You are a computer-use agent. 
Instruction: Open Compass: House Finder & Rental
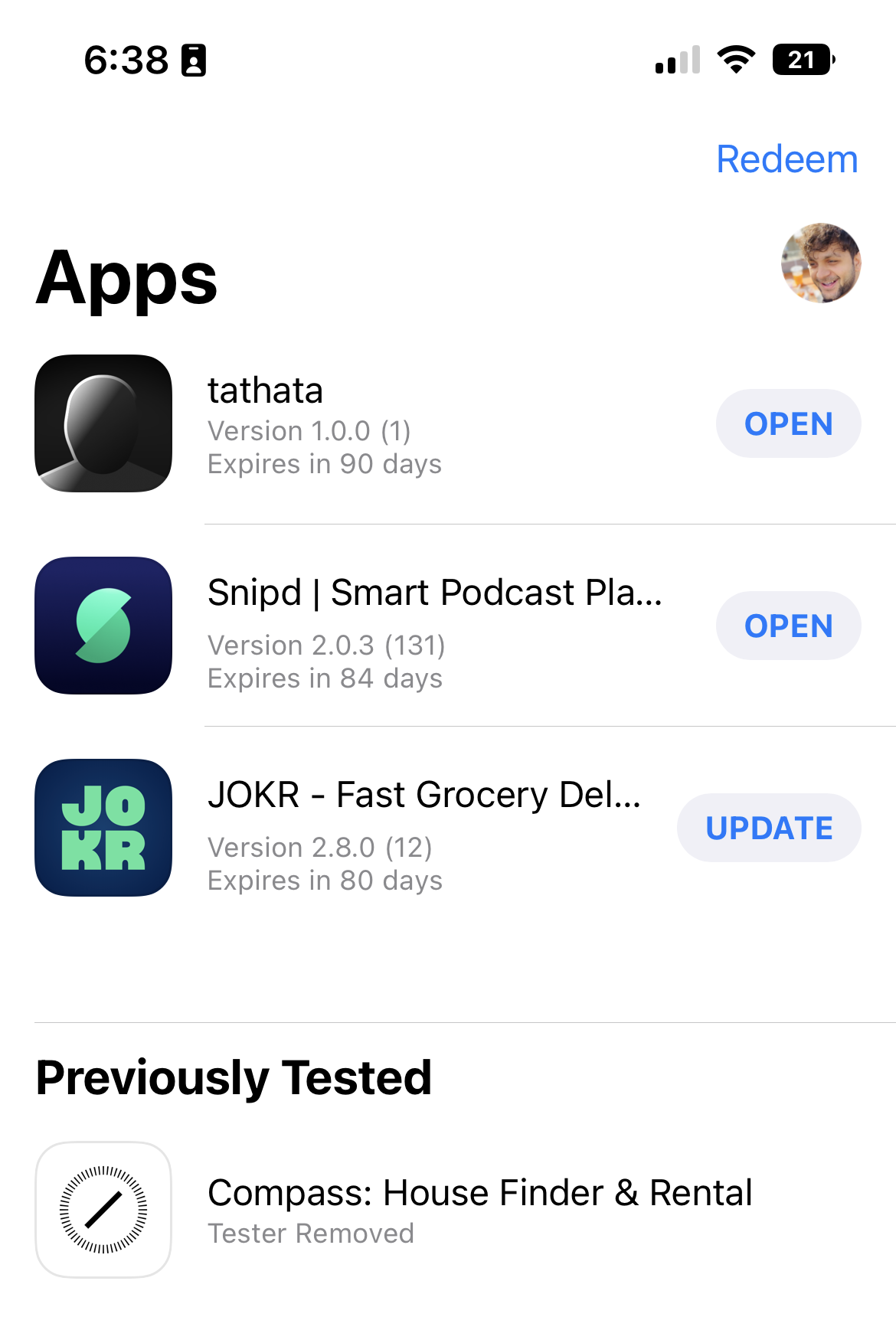tap(479, 1208)
